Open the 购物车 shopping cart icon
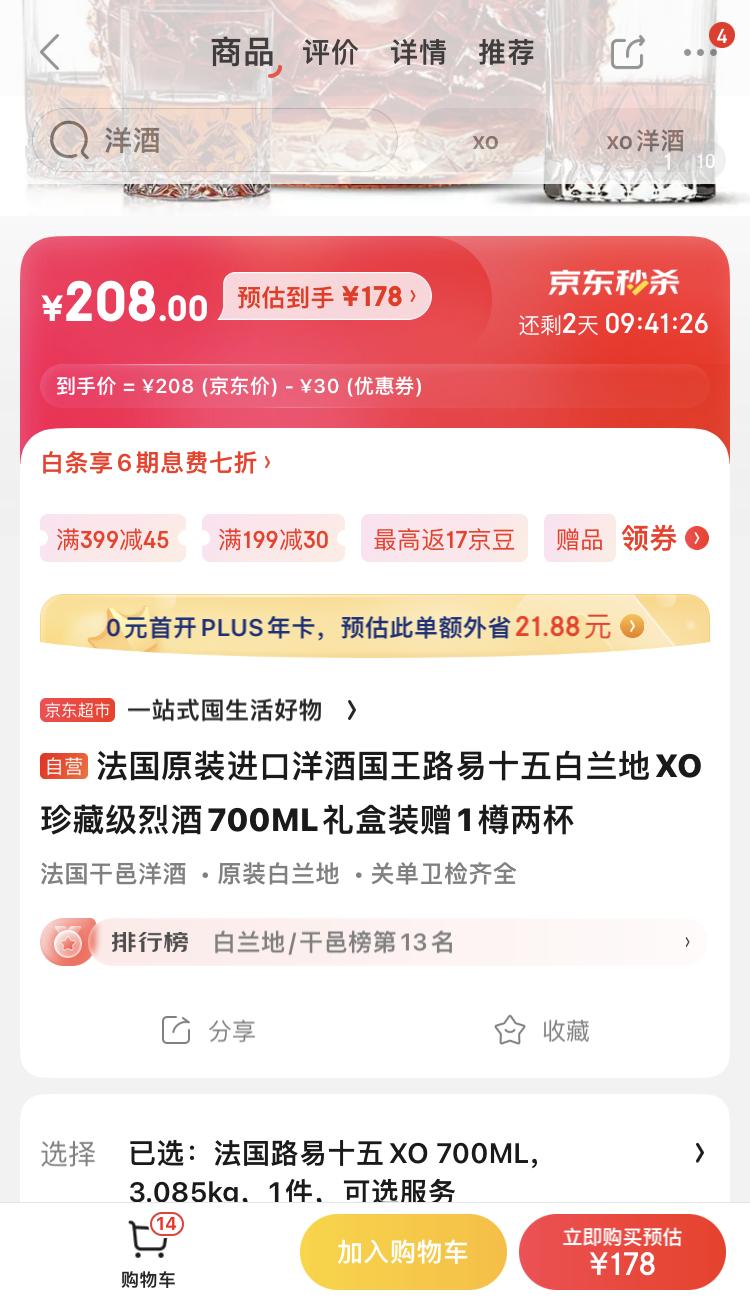The image size is (750, 1301). coord(147,1245)
